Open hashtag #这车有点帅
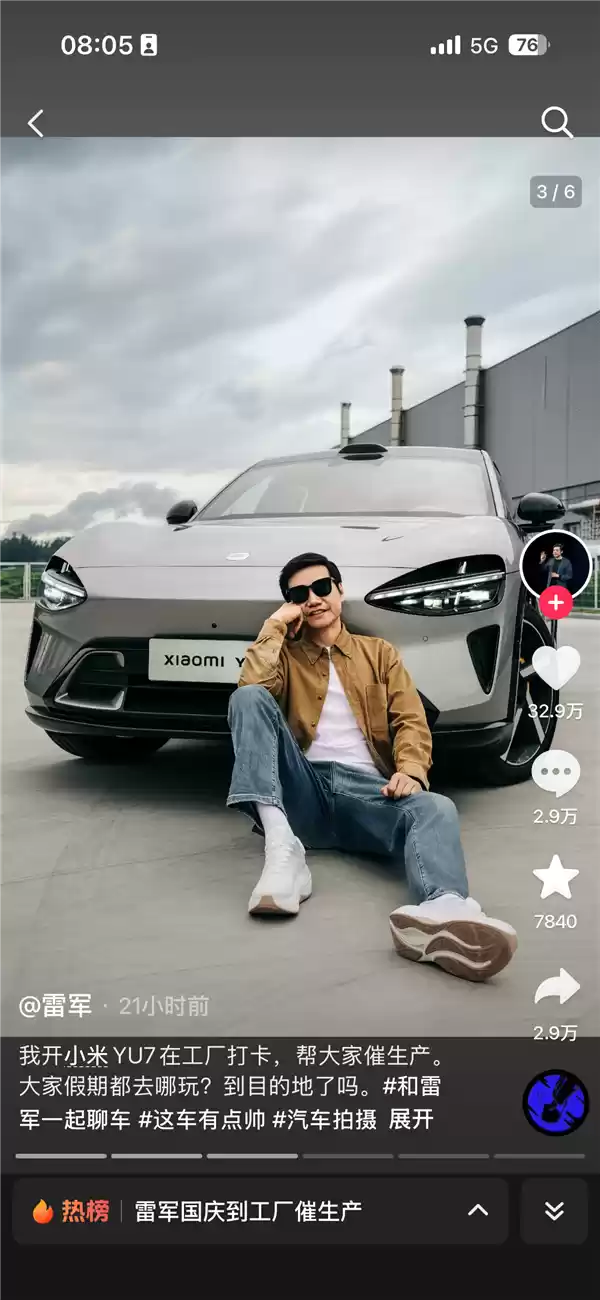This screenshot has height=1300, width=600. [x=200, y=1119]
